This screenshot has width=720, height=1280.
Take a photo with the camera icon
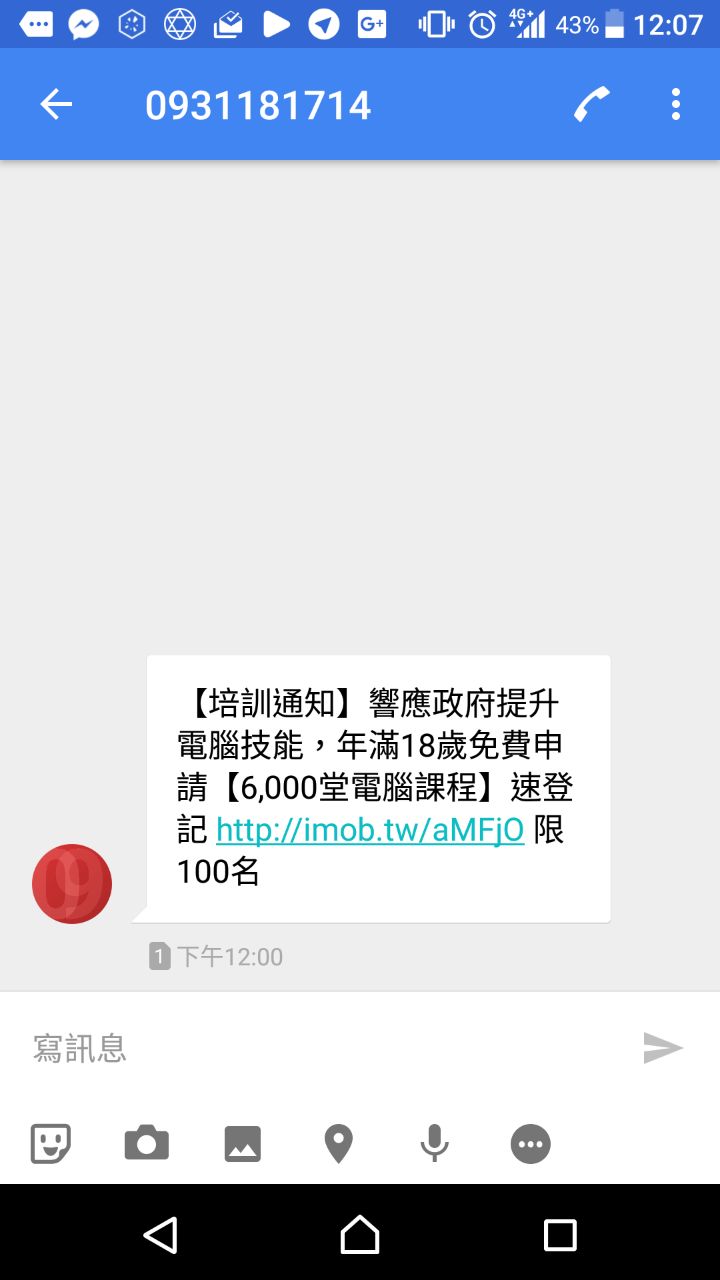tap(146, 1143)
